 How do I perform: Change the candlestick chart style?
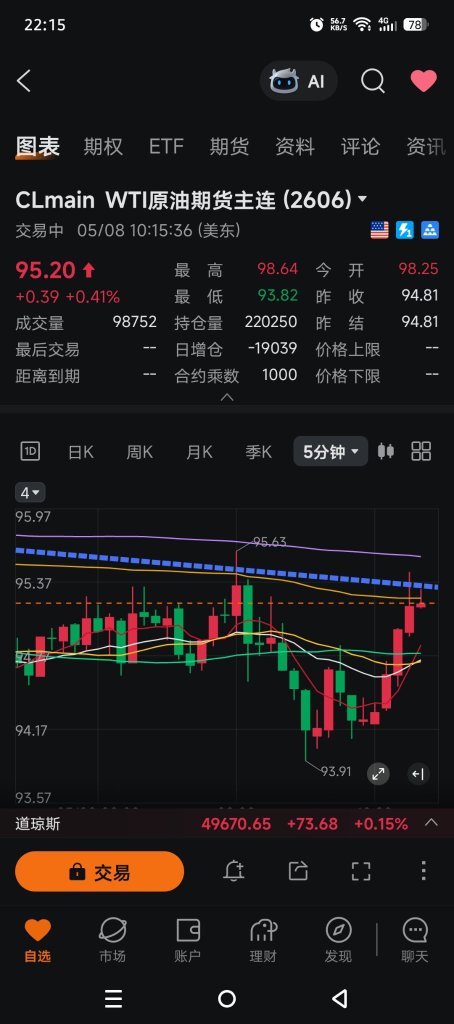(386, 451)
